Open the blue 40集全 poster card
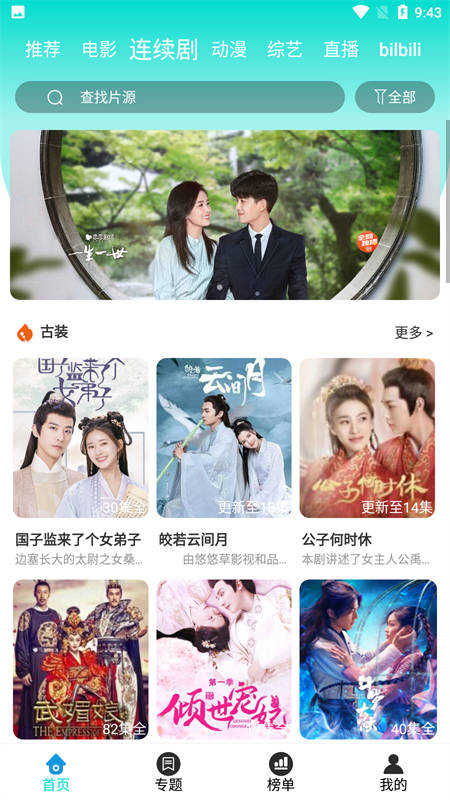Viewport: 450px width, 800px height. [x=367, y=659]
